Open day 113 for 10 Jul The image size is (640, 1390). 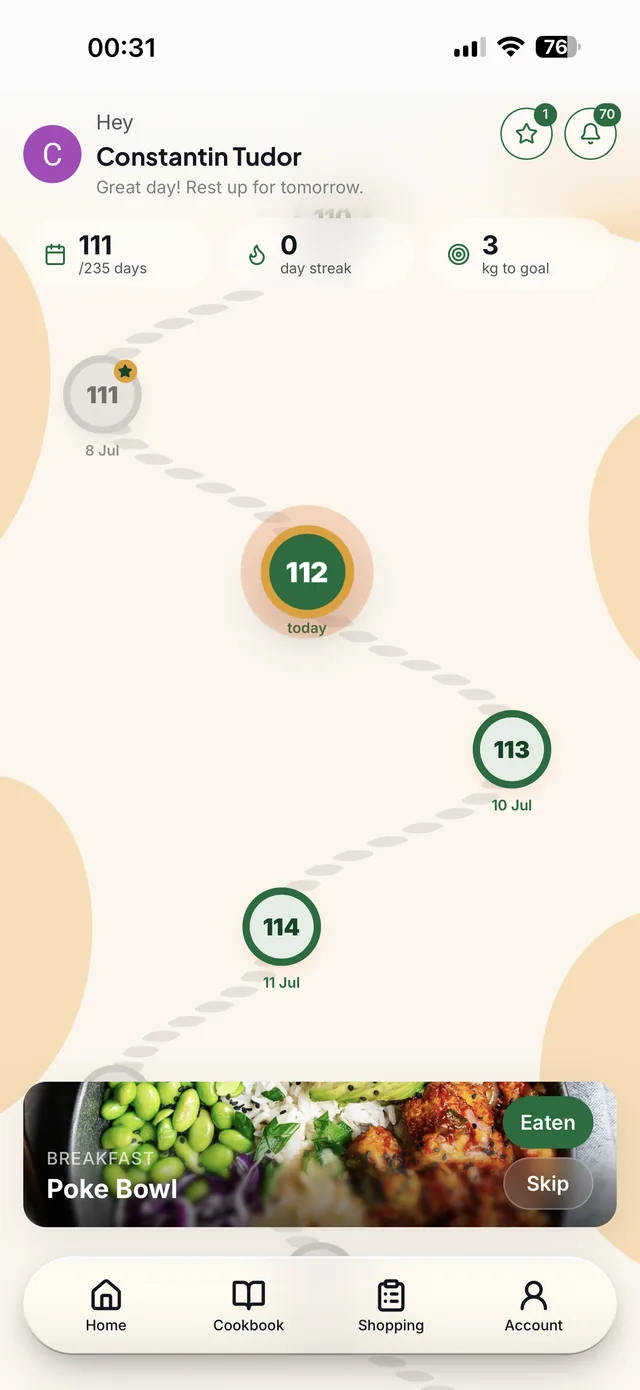(512, 749)
